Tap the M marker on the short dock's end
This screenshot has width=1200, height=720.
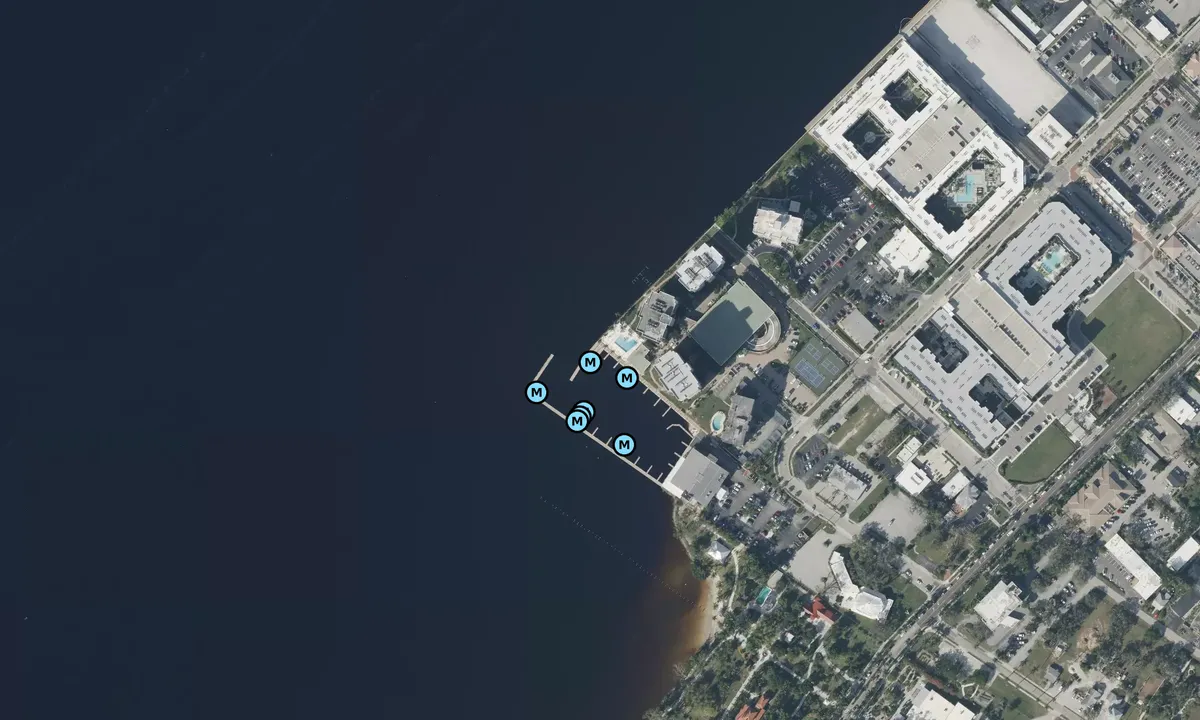[x=590, y=362]
